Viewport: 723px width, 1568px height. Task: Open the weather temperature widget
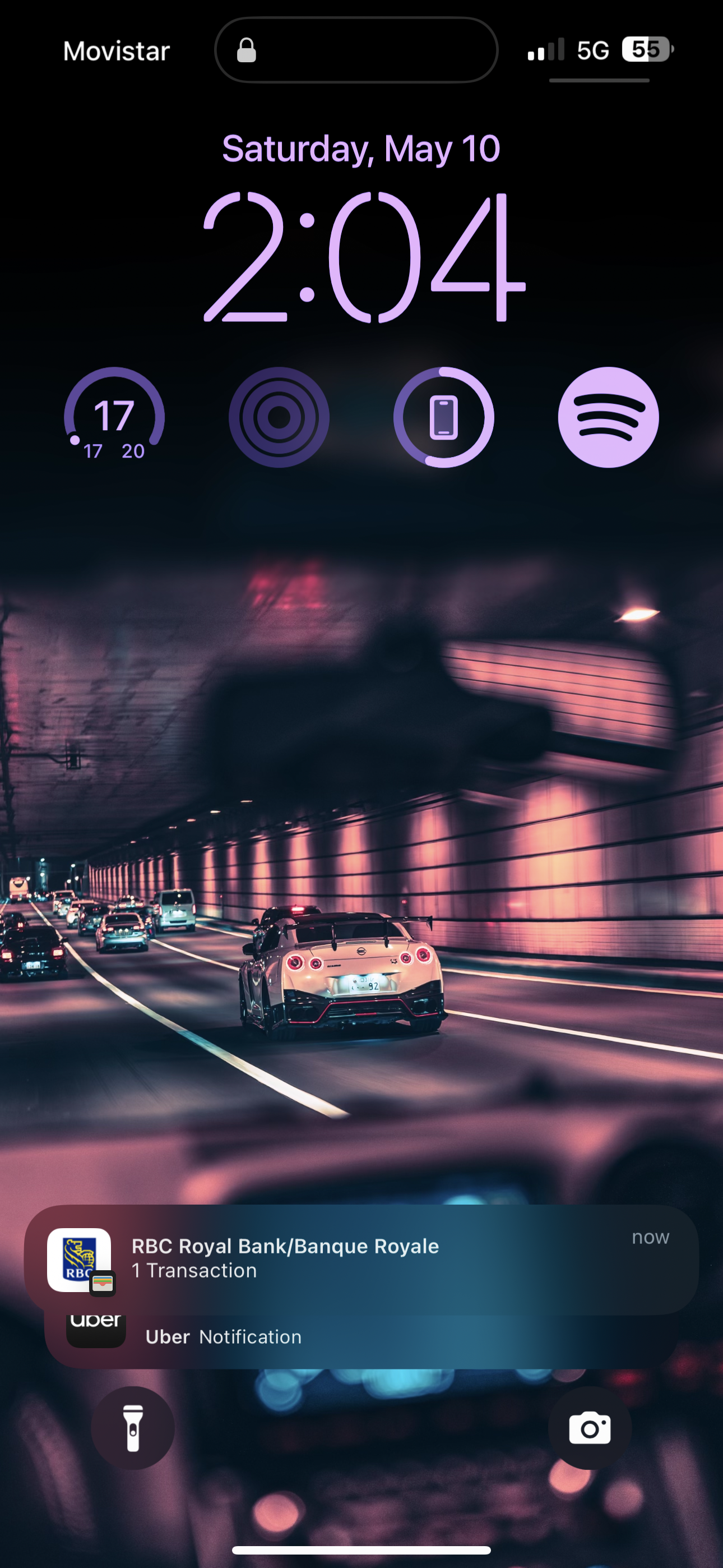114,418
